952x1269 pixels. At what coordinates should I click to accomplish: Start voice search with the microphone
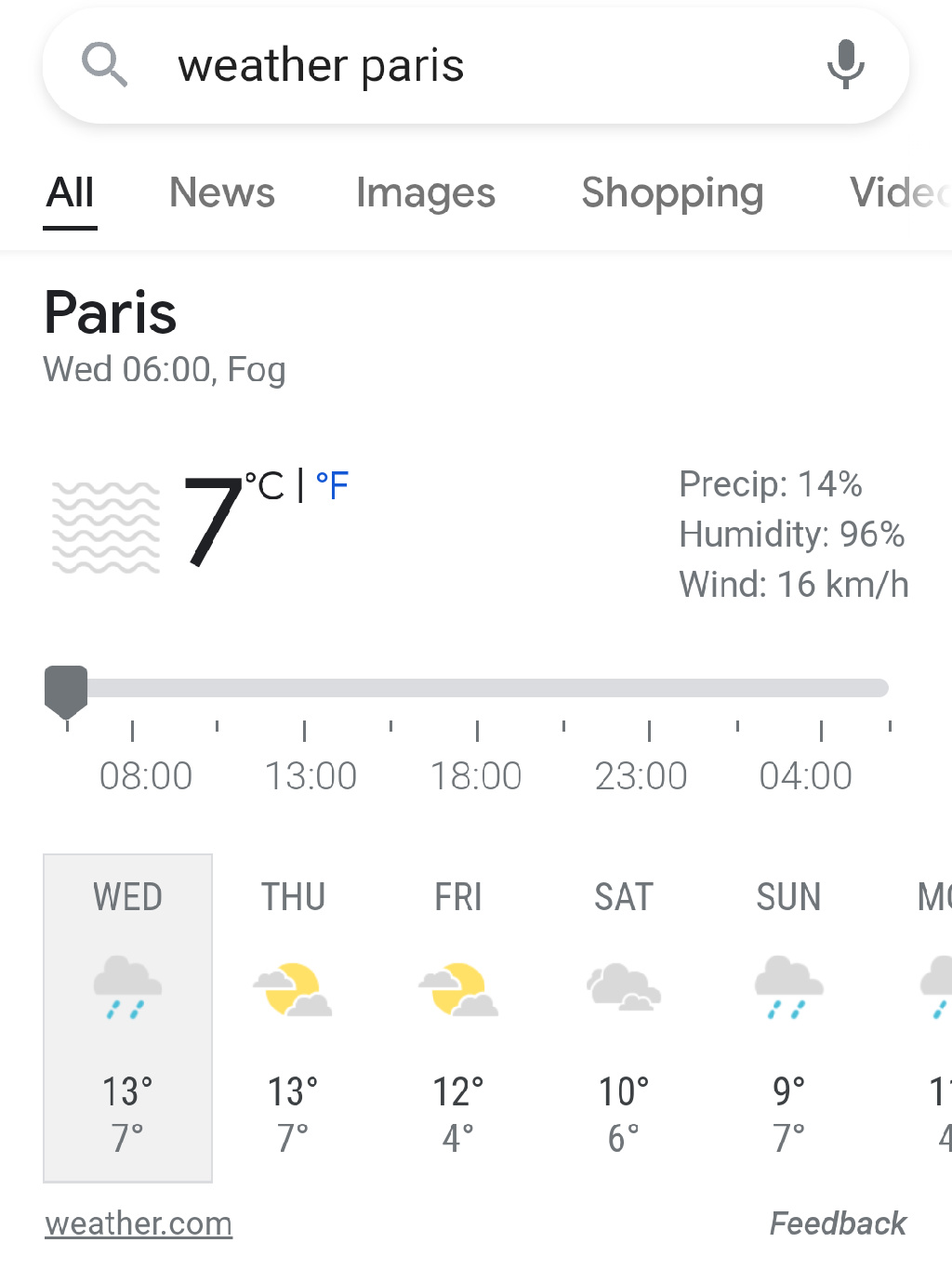pyautogui.click(x=845, y=64)
